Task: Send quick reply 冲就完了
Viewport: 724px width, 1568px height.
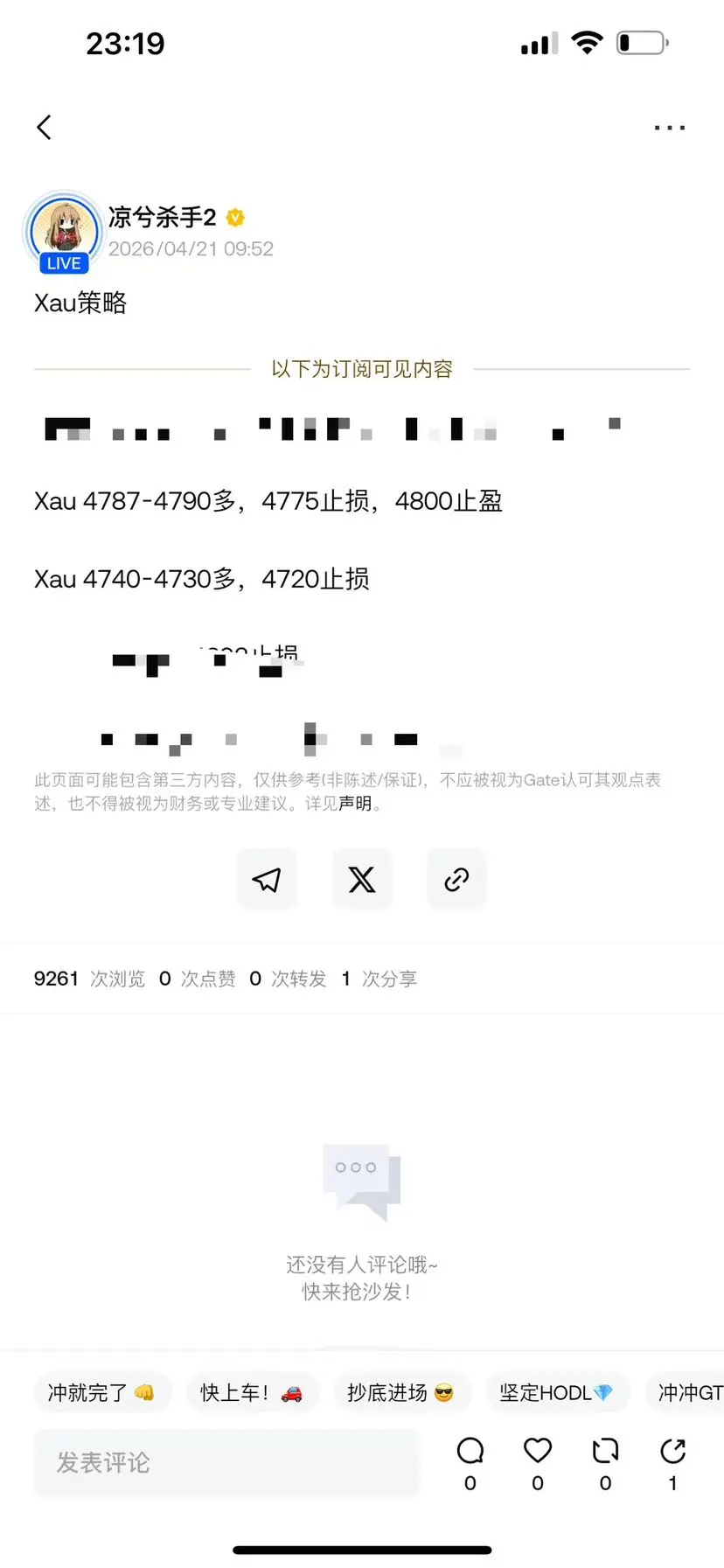Action: click(x=102, y=1392)
